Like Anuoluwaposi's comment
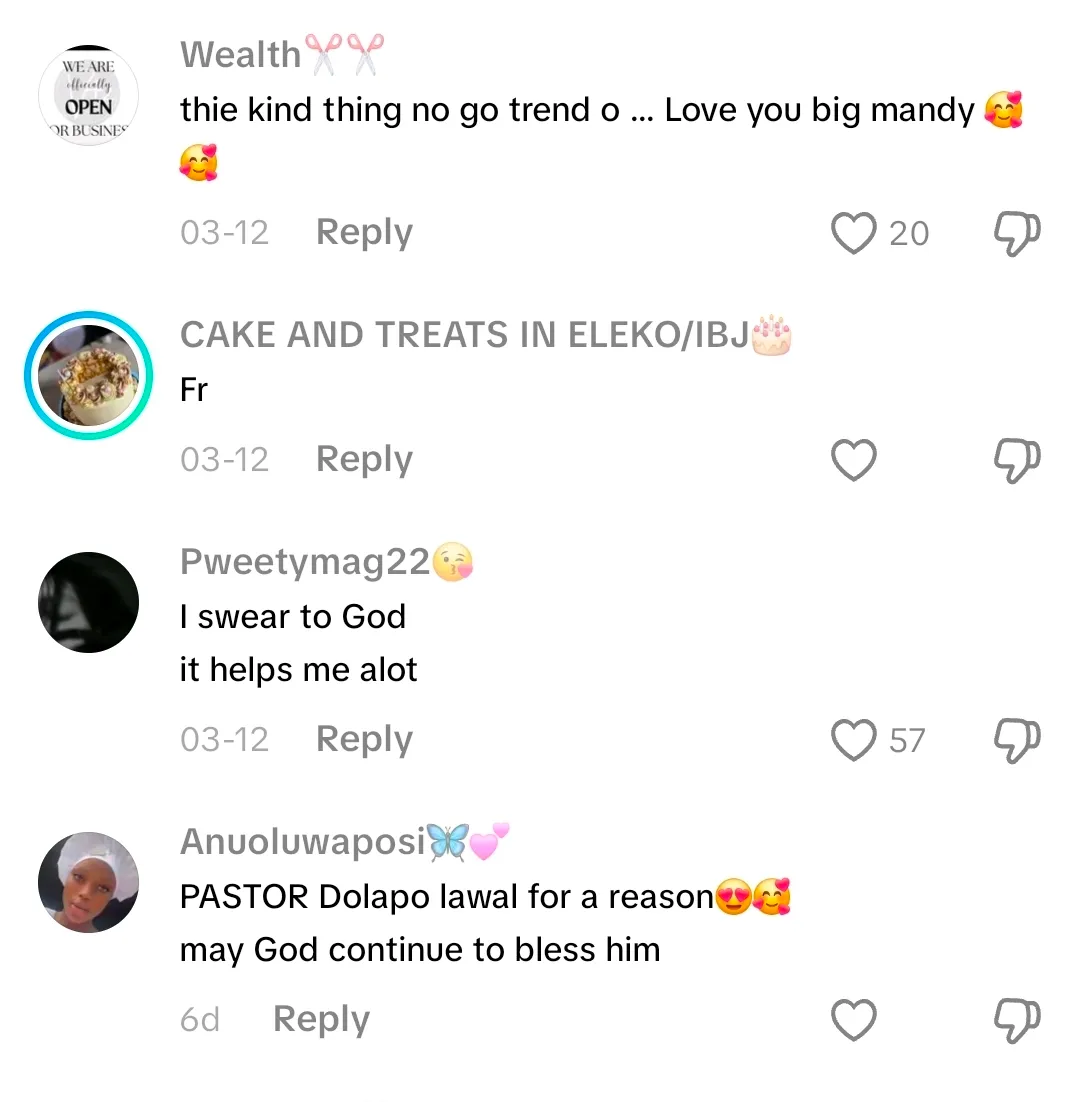The width and height of the screenshot is (1080, 1102). point(854,1020)
